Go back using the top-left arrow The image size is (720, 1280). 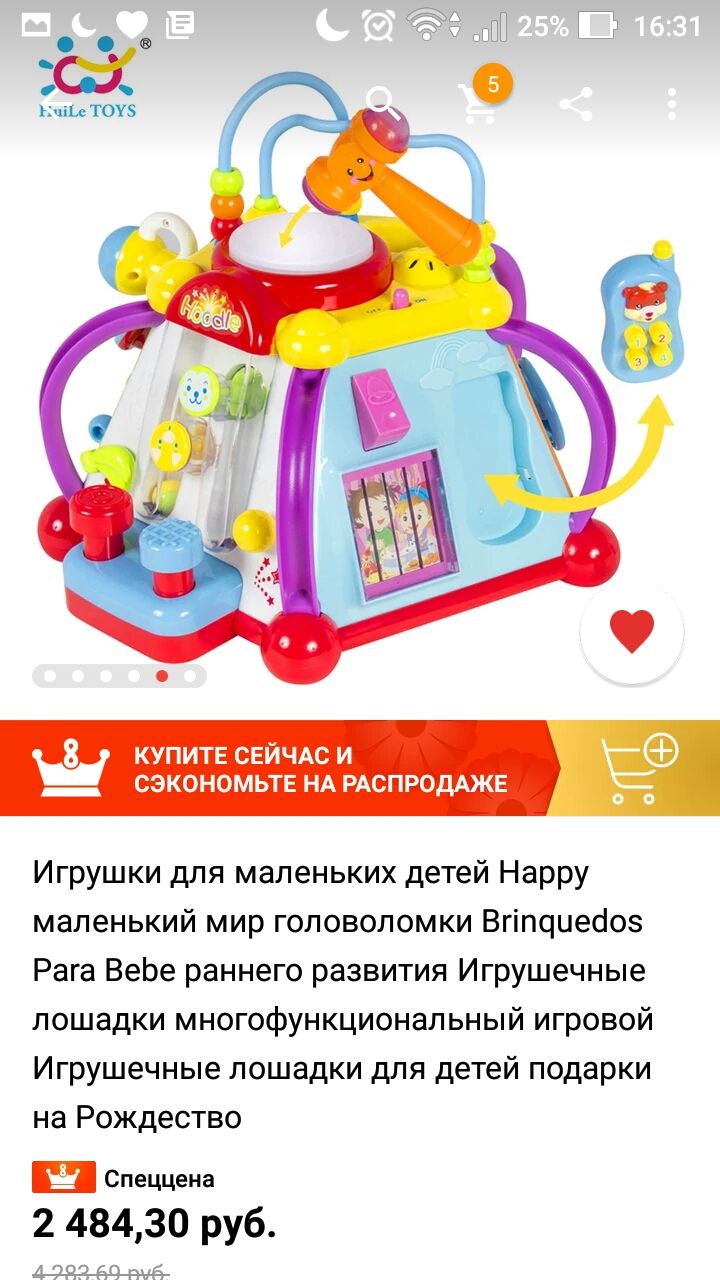[x=56, y=103]
